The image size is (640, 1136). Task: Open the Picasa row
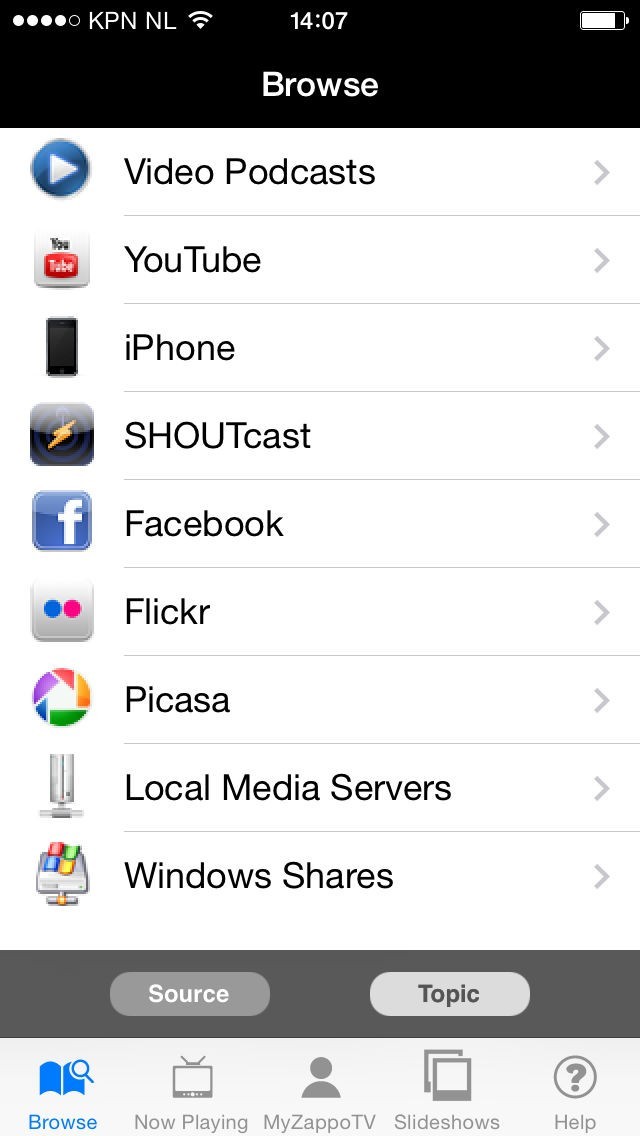pyautogui.click(x=320, y=700)
